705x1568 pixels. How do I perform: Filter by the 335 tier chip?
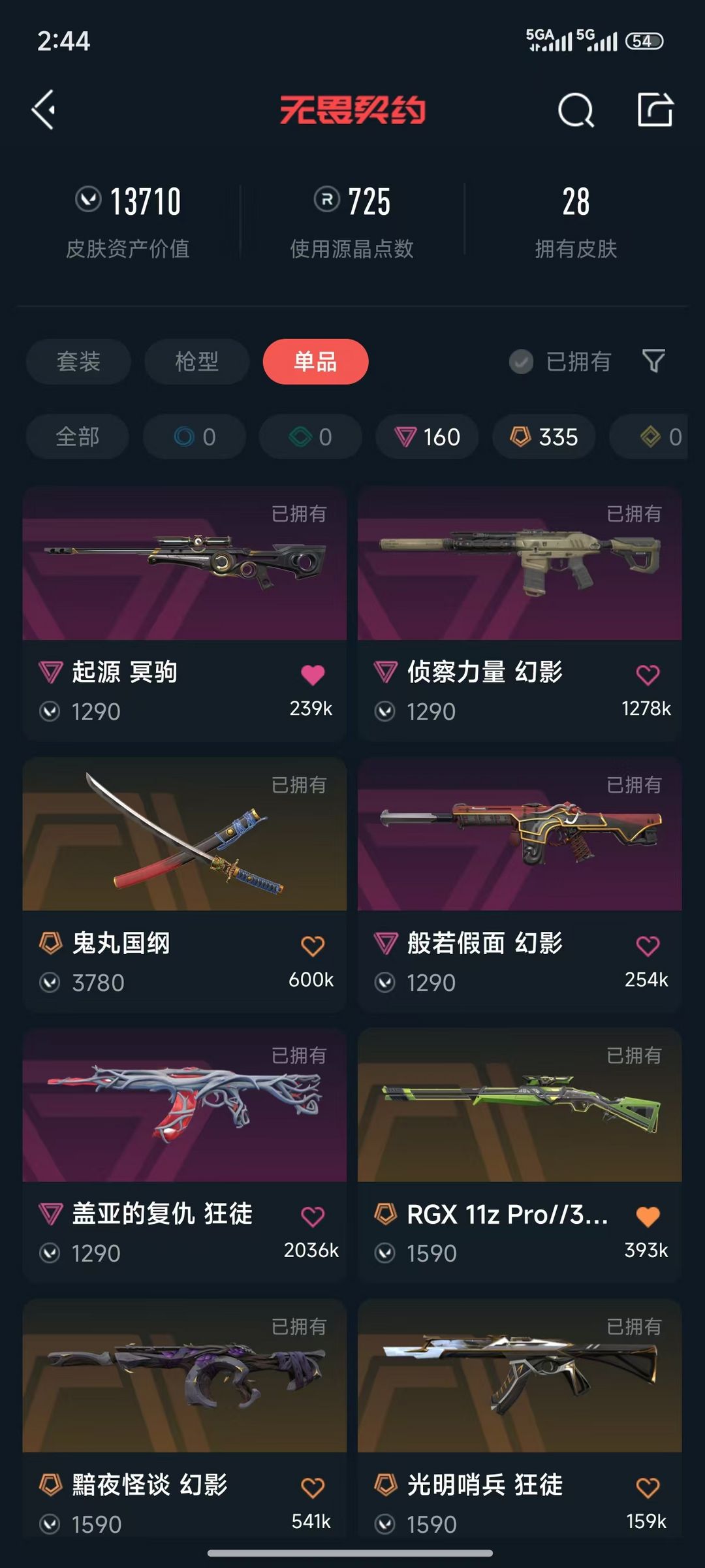click(x=544, y=436)
